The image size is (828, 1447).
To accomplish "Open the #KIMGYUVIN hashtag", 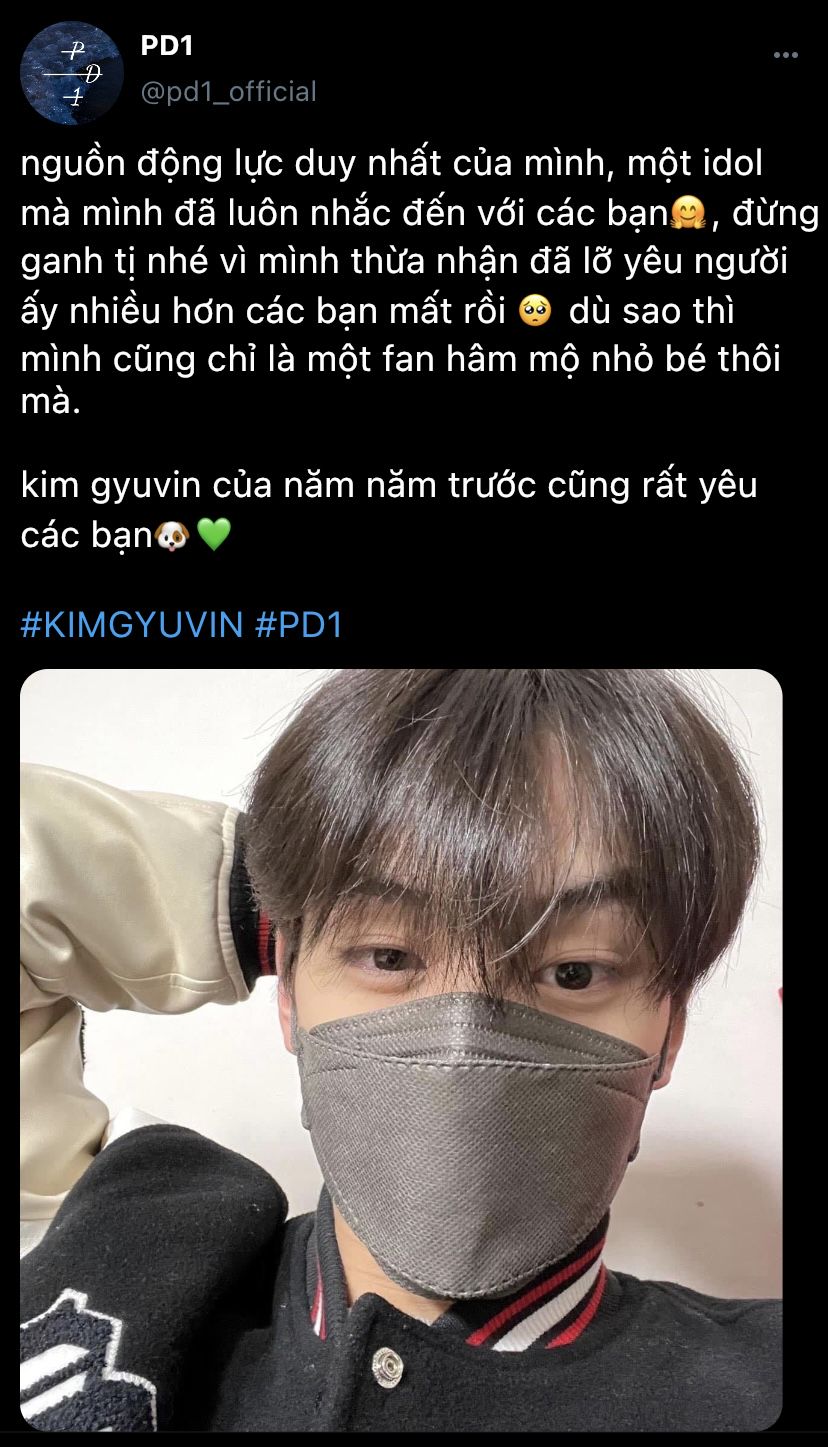I will [132, 625].
